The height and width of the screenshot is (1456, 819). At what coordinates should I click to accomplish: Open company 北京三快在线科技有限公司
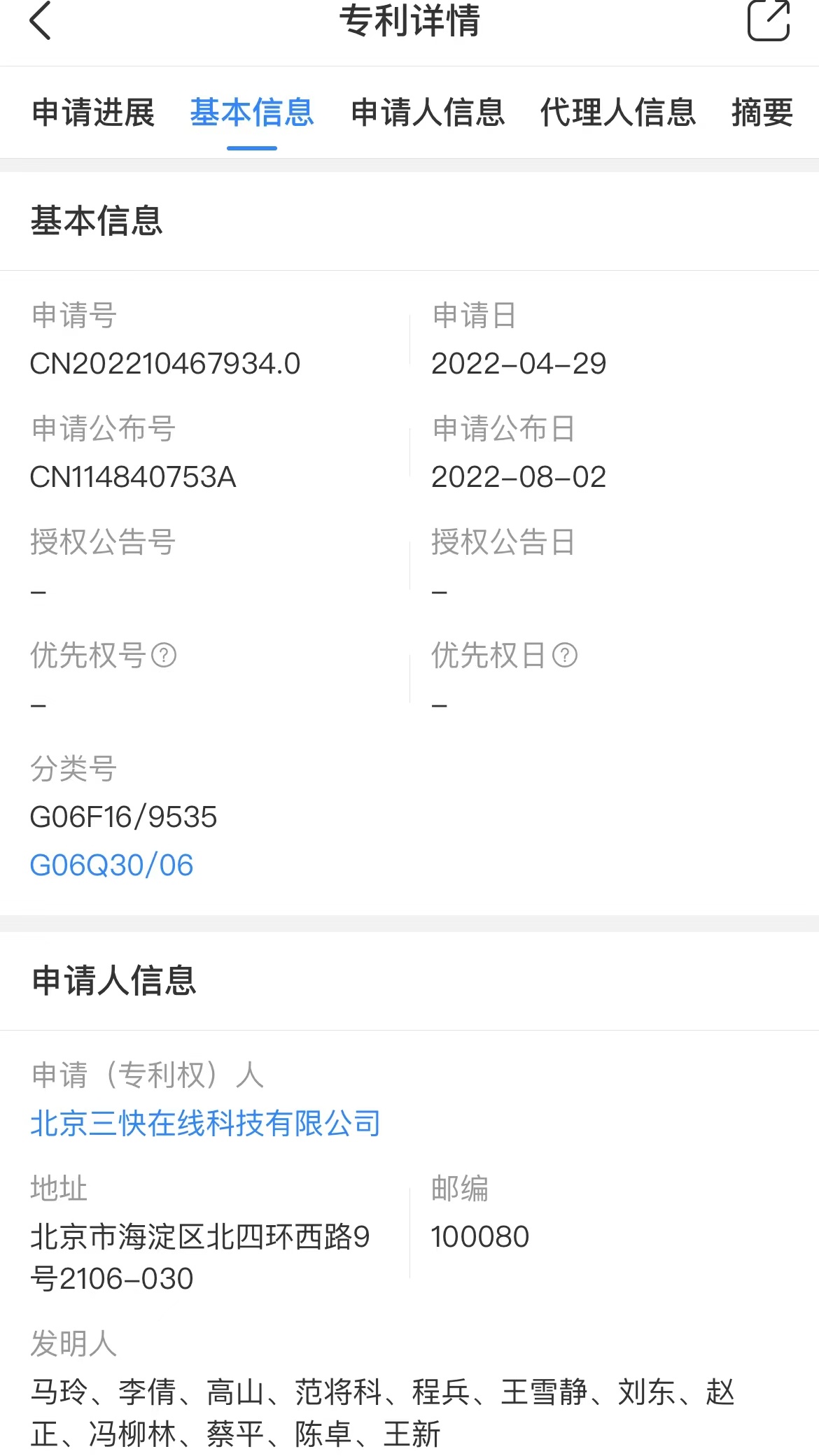205,1124
